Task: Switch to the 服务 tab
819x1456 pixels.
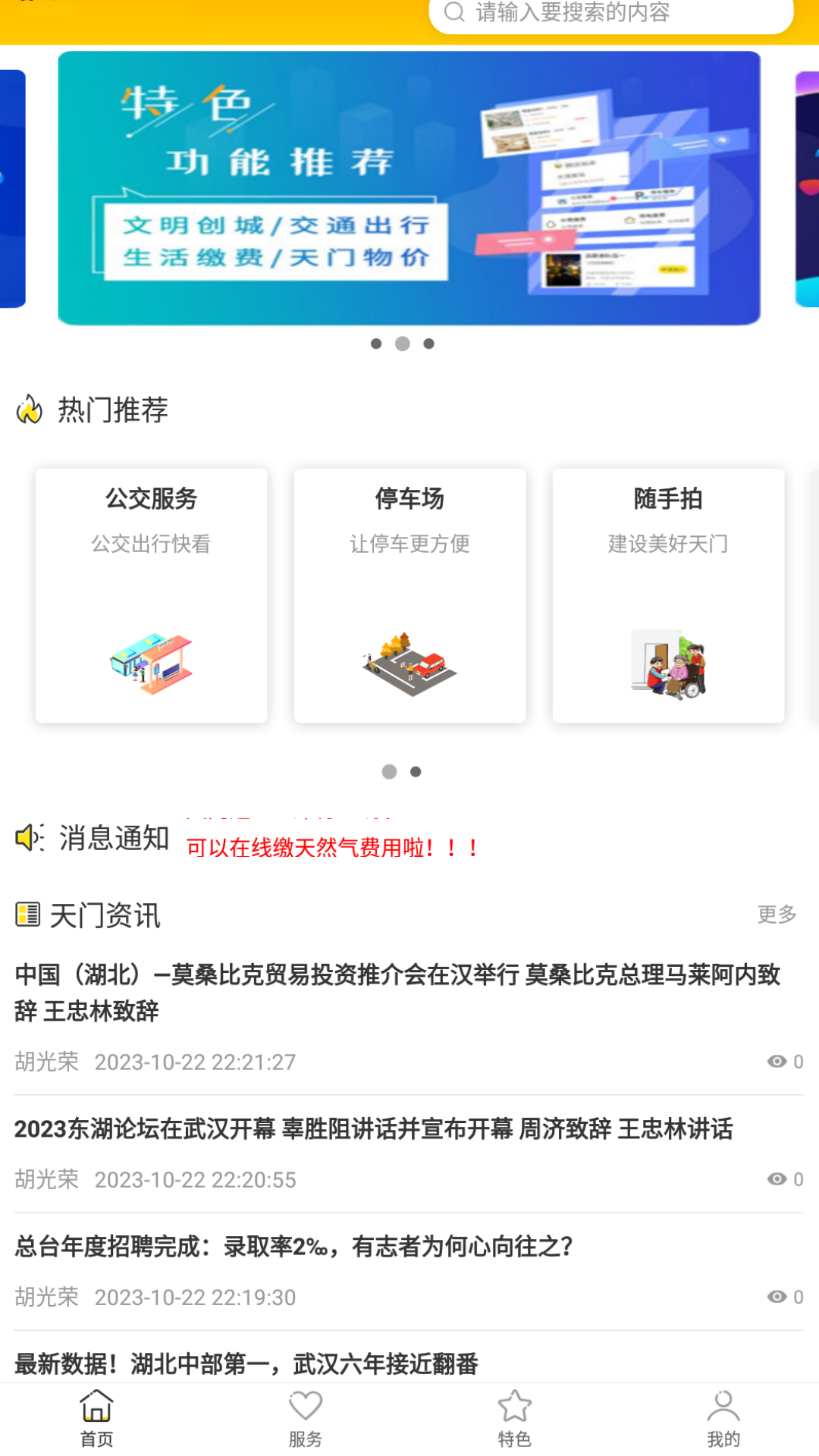Action: tap(306, 1418)
